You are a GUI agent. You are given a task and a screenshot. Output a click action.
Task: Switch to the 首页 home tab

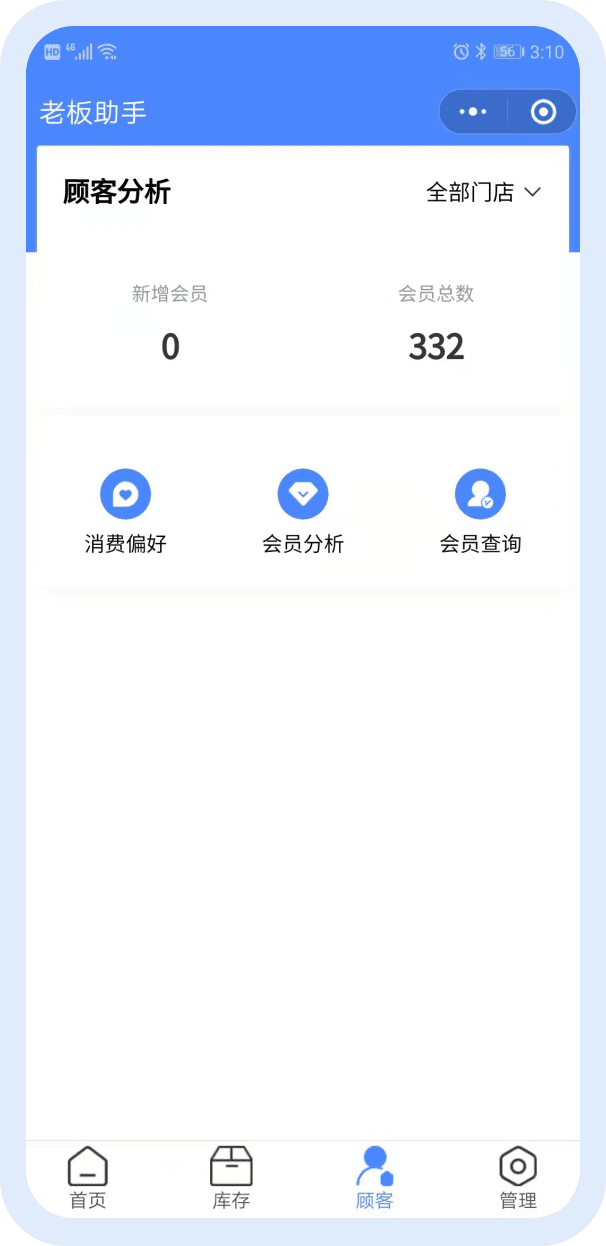88,1178
